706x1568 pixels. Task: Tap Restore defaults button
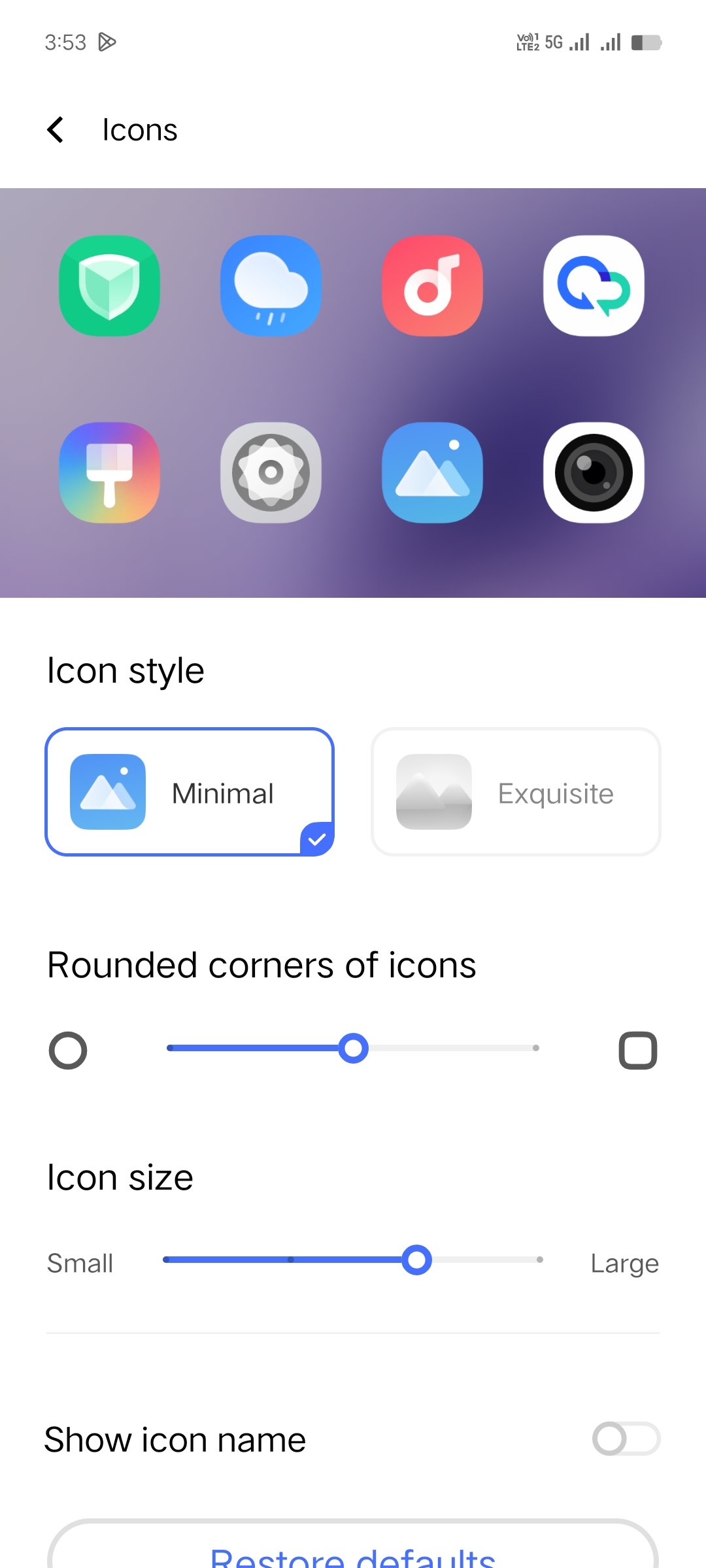pos(353,1552)
